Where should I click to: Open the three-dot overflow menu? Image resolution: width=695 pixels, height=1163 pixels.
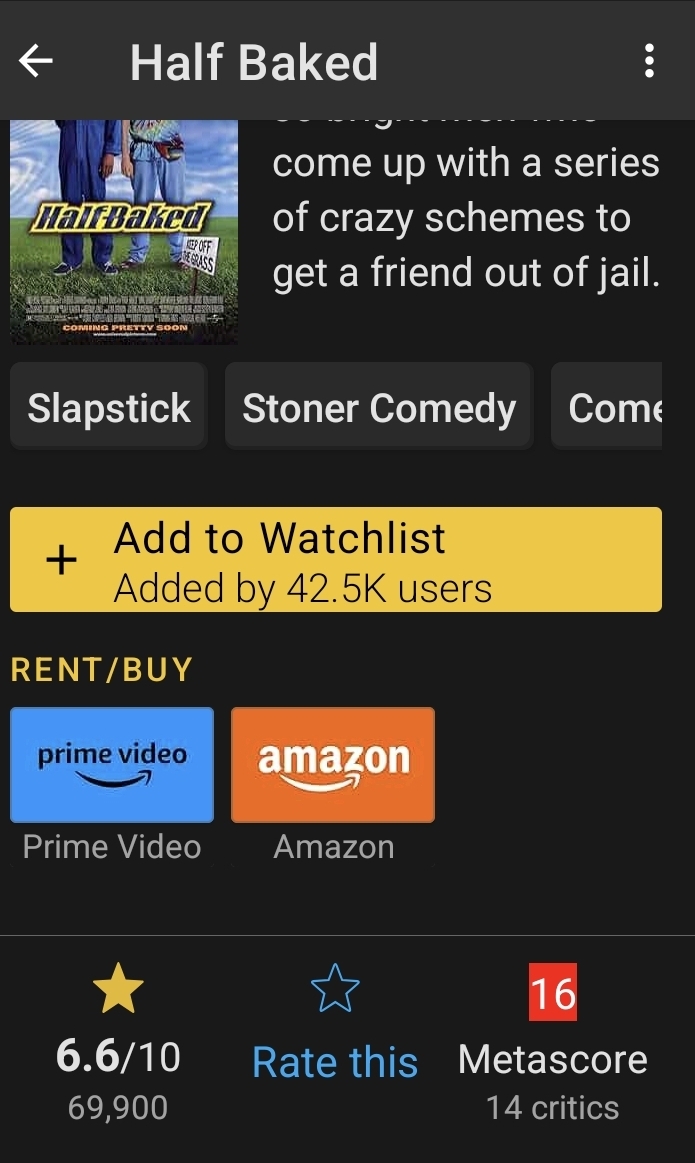[x=649, y=61]
